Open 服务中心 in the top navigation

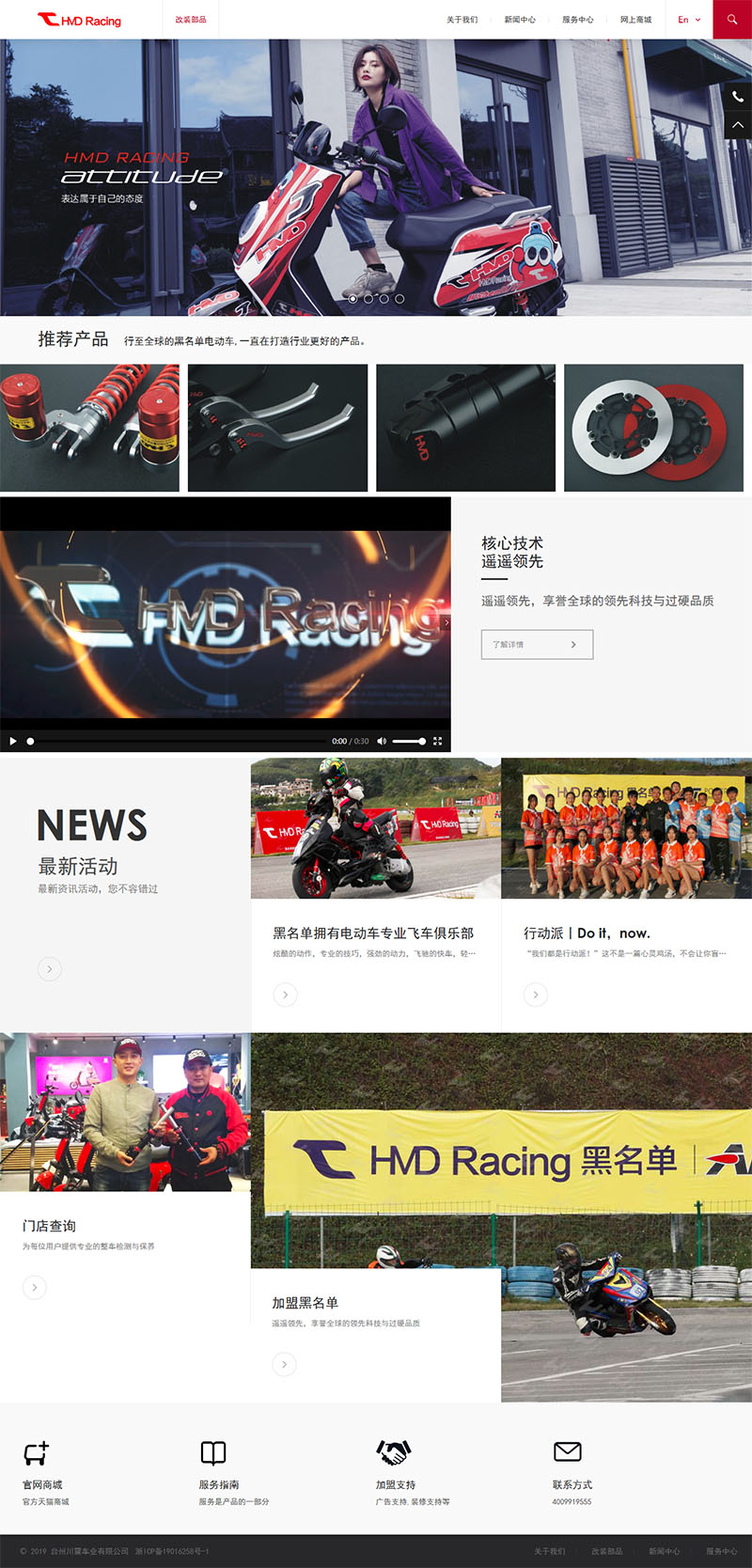(x=578, y=20)
